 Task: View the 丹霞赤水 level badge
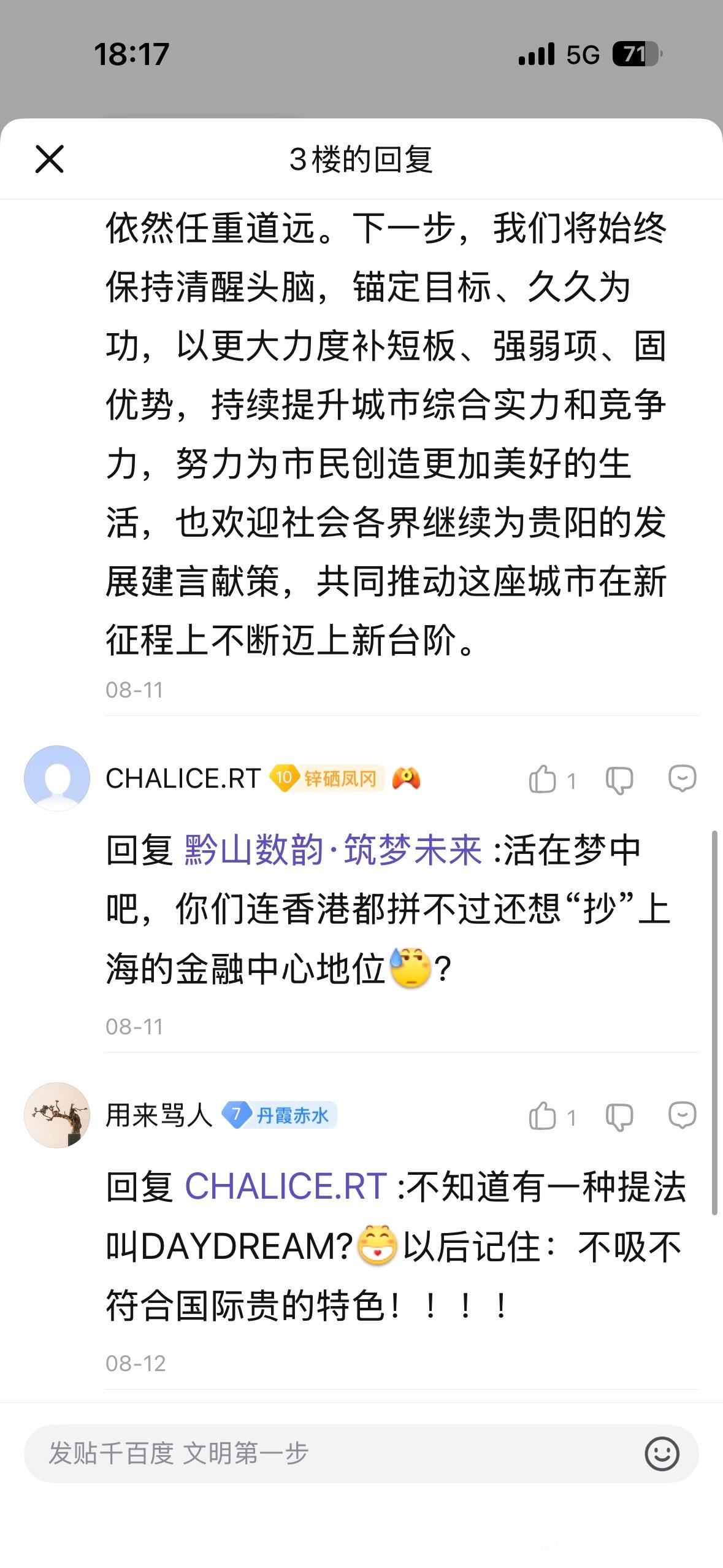[280, 1115]
